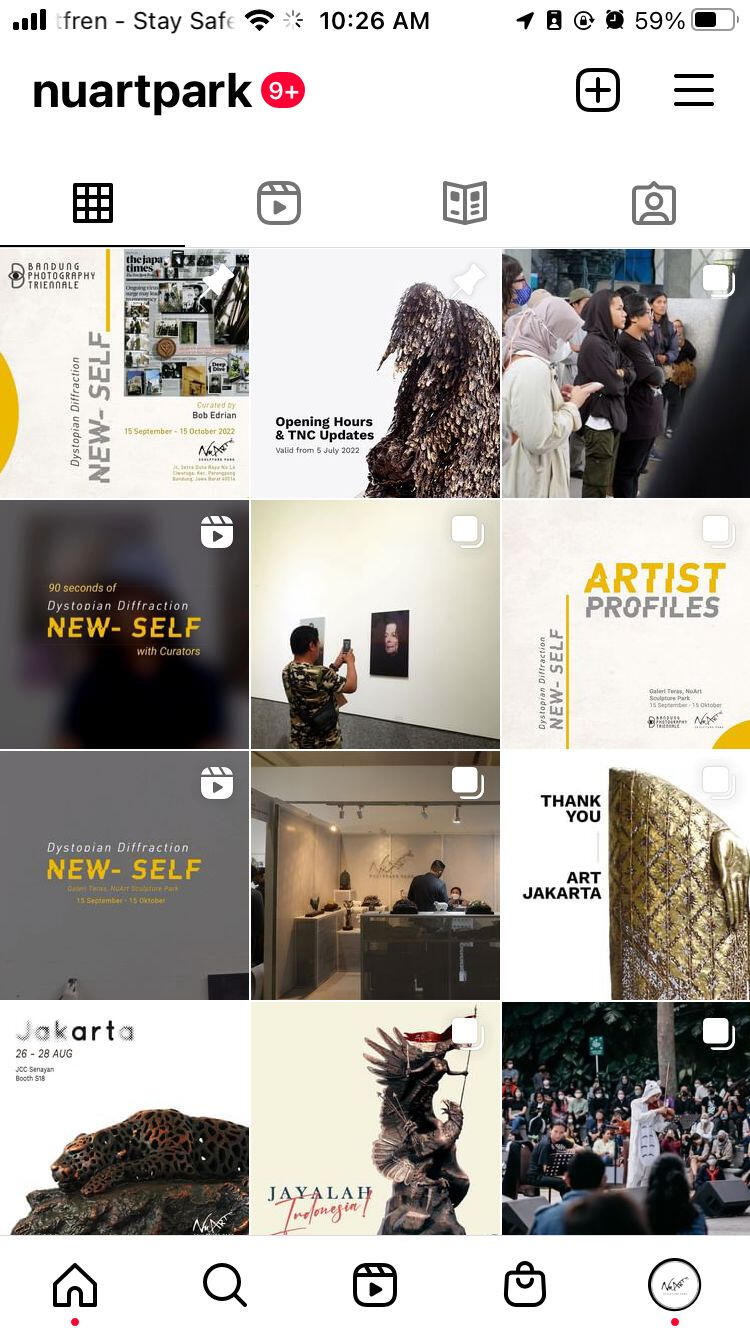Open the Thank You Art Jakarta post
Image resolution: width=750 pixels, height=1334 pixels.
[626, 875]
